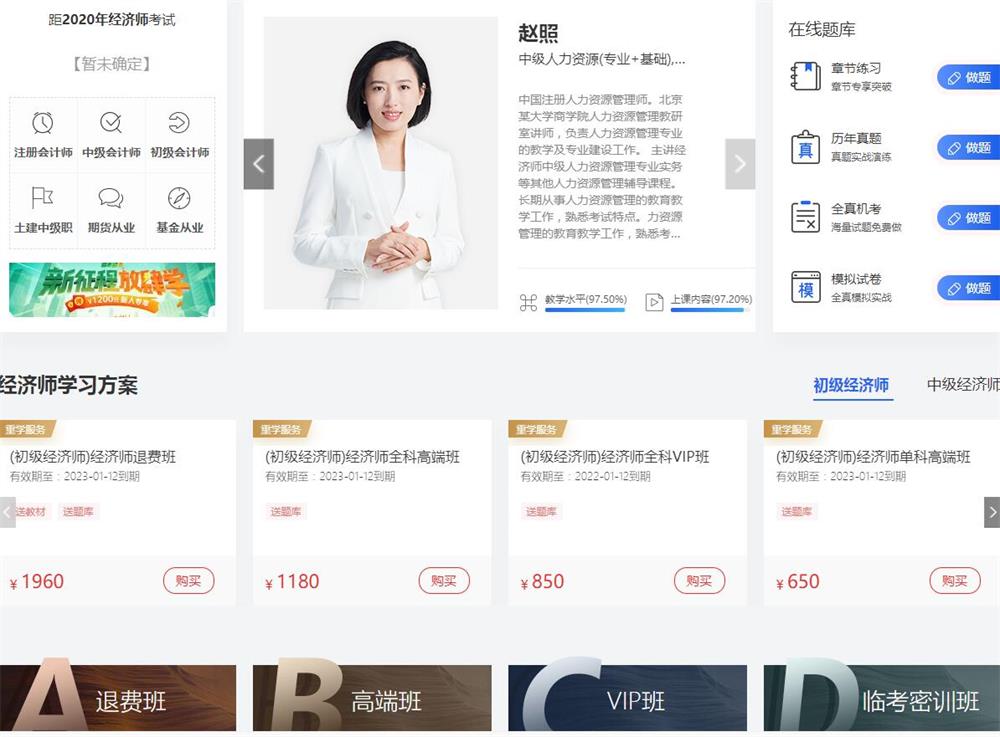Select the 初级经济师 tab

[x=851, y=385]
